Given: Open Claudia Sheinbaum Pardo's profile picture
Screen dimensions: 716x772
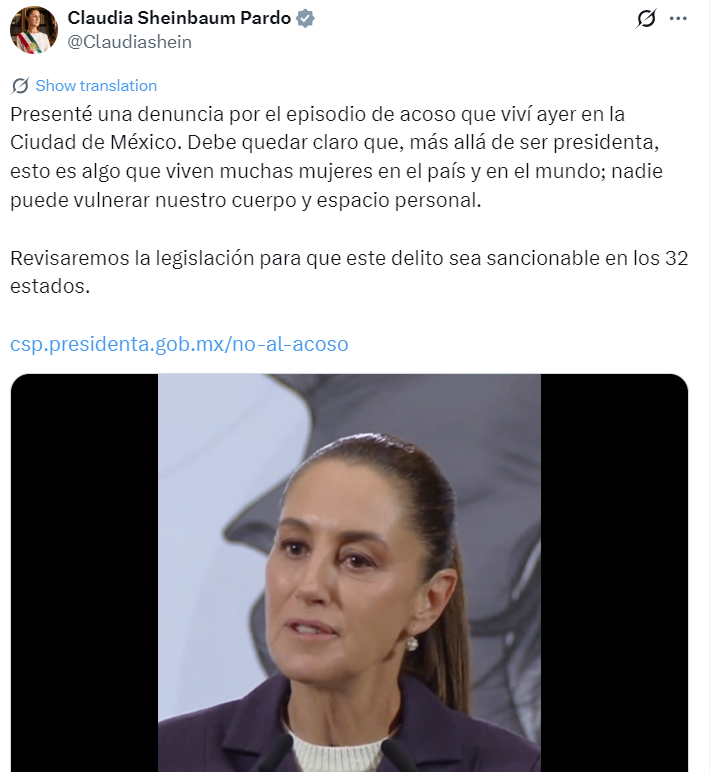Looking at the screenshot, I should (x=33, y=30).
